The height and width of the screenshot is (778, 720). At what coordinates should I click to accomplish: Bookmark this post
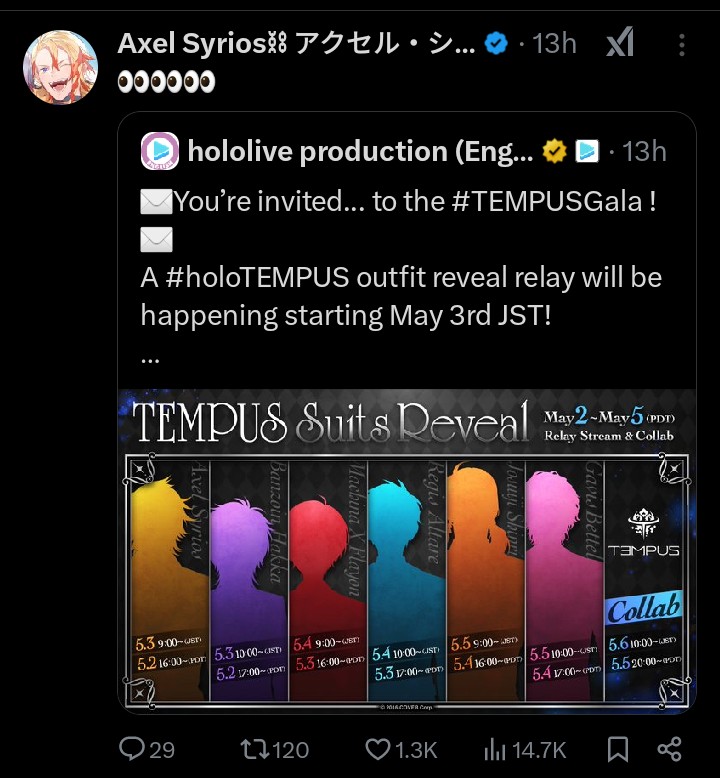pos(619,749)
